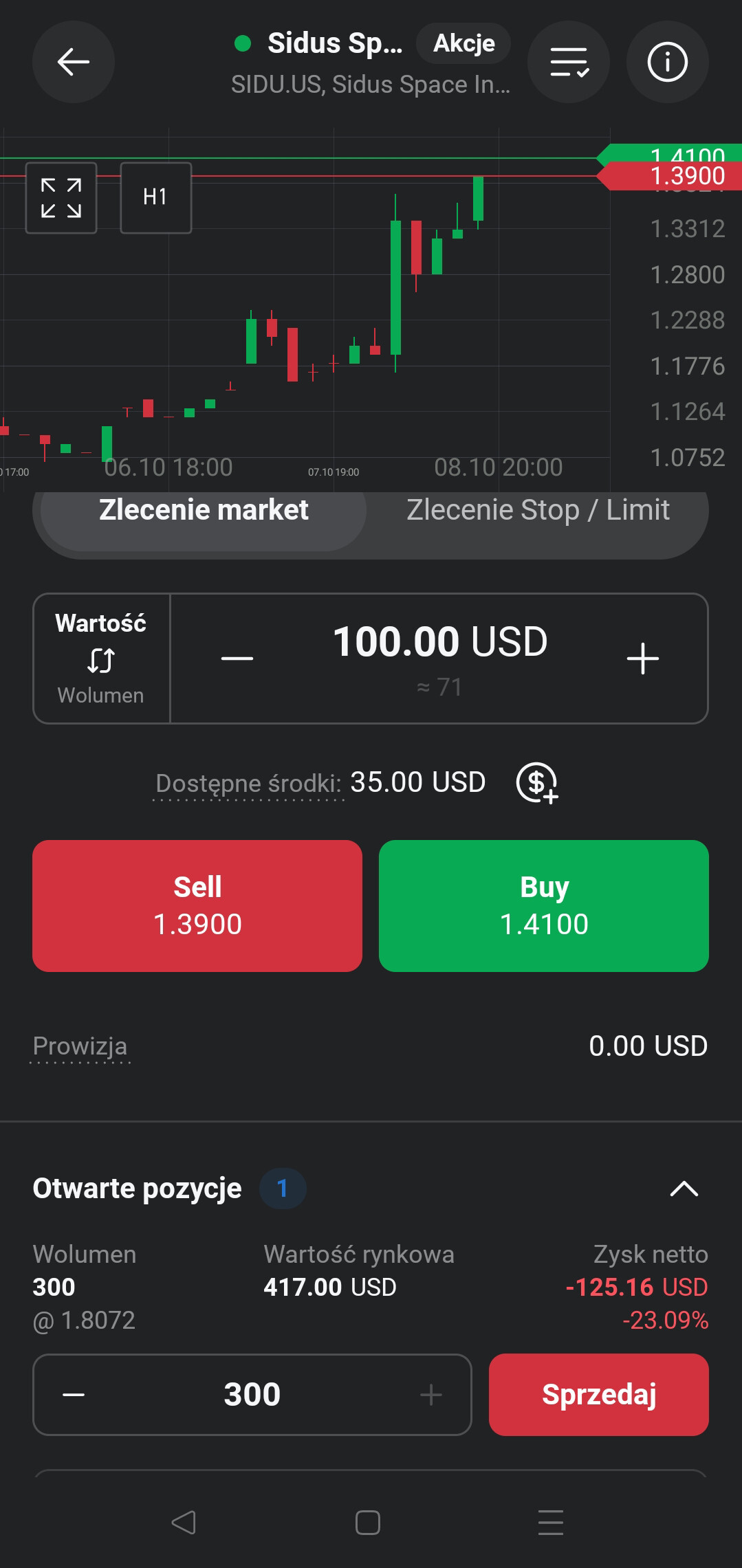Viewport: 742px width, 1568px height.
Task: Show Dostępne środki explanation
Action: (248, 784)
